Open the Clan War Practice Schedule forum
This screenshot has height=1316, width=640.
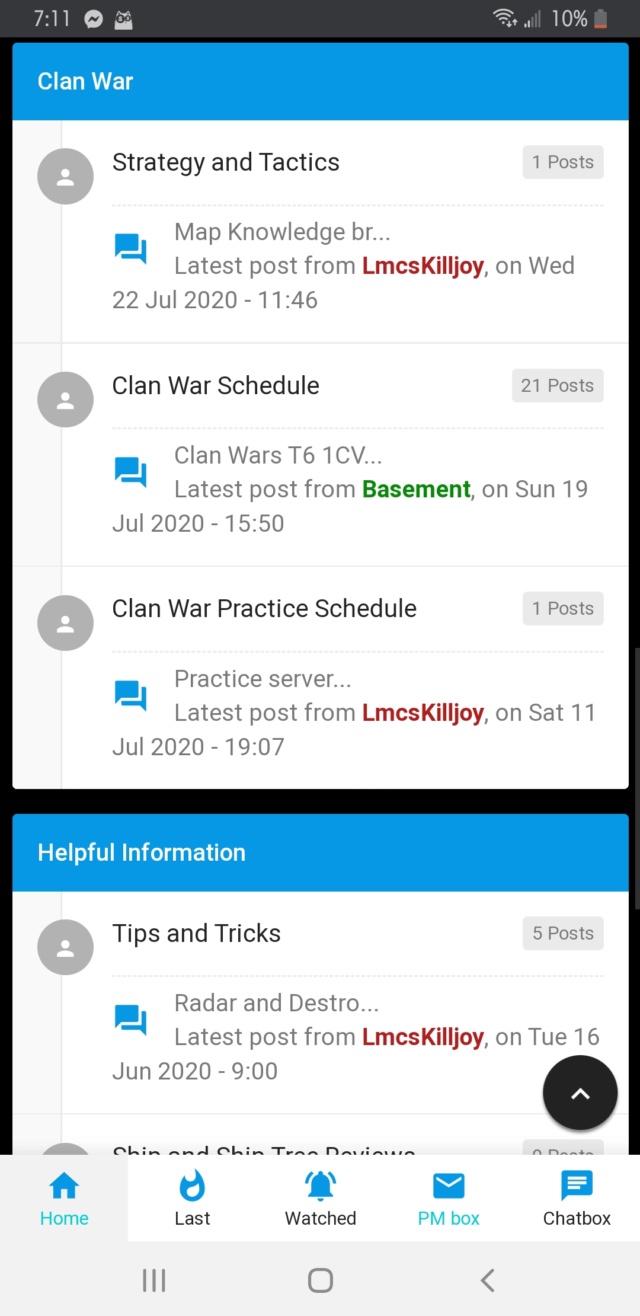tap(264, 608)
